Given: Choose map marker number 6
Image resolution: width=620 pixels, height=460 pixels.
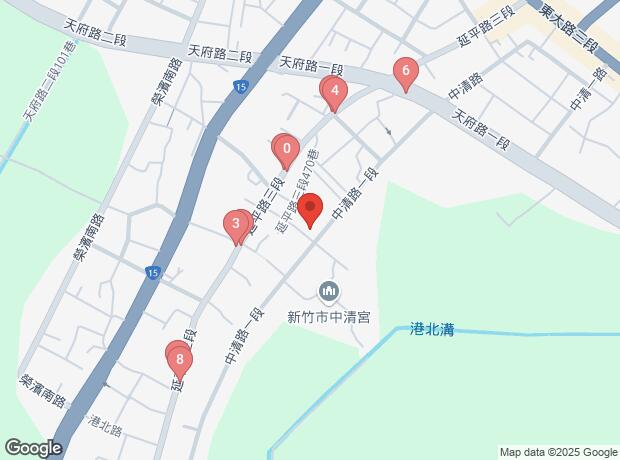Looking at the screenshot, I should coord(405,72).
